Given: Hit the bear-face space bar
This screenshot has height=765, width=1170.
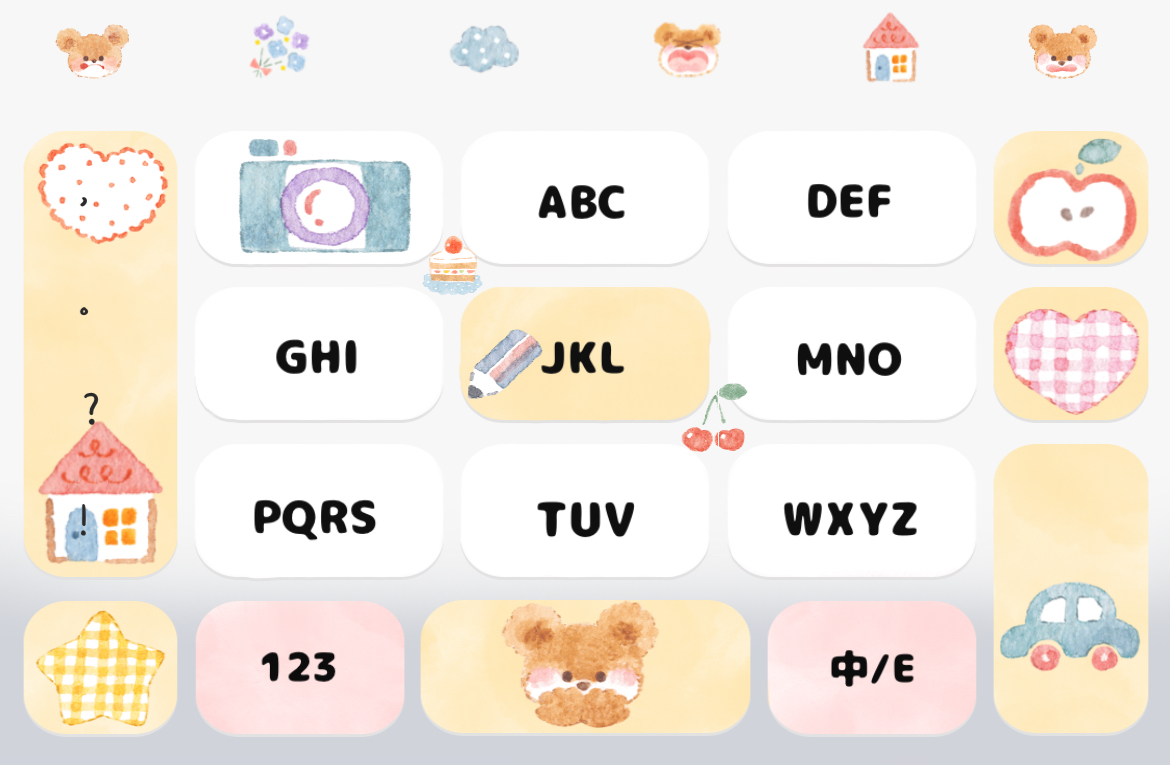Looking at the screenshot, I should click(x=584, y=667).
